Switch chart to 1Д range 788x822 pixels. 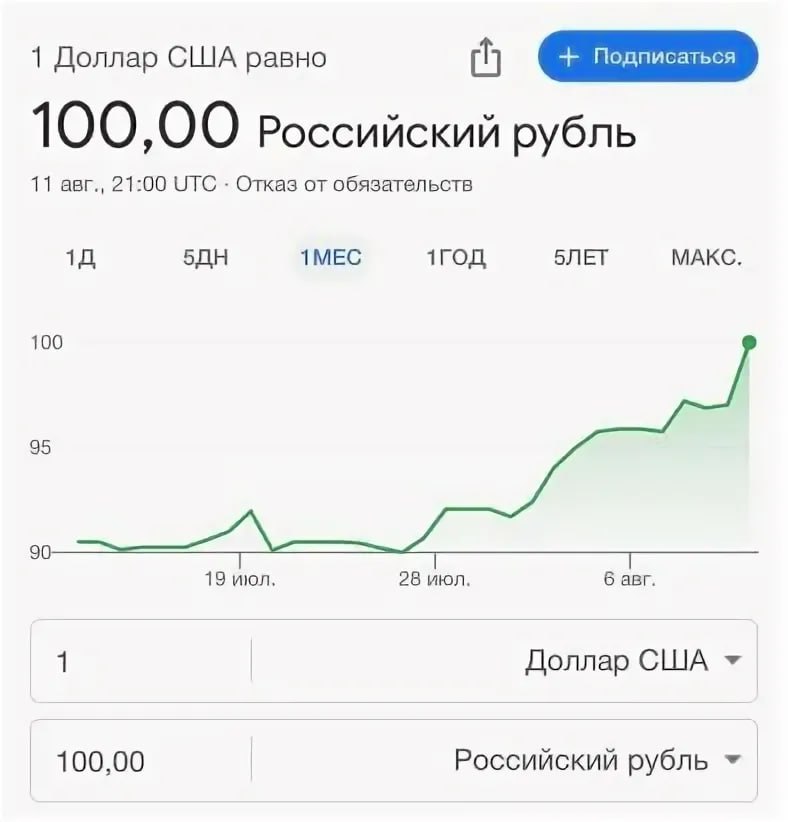(80, 258)
